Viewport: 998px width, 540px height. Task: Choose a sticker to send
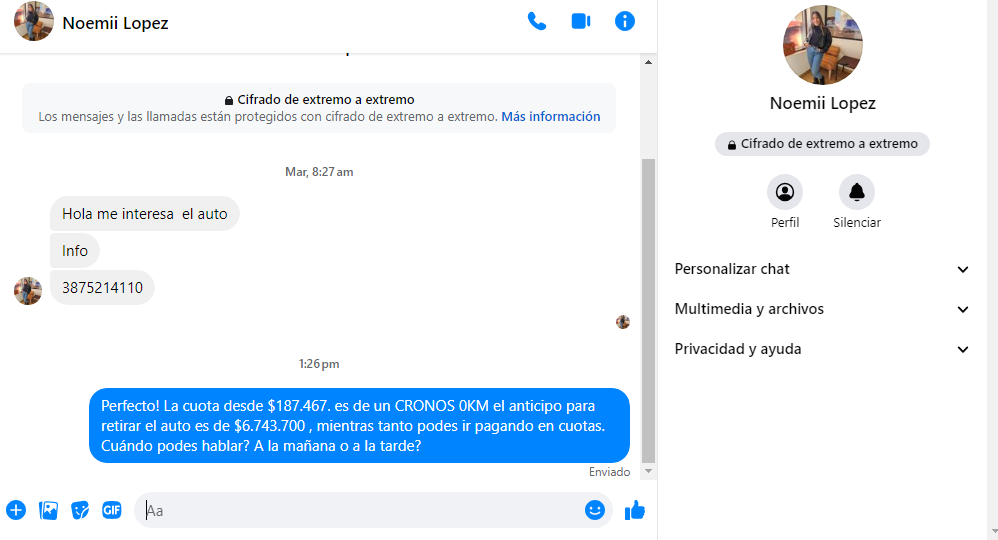click(x=80, y=510)
